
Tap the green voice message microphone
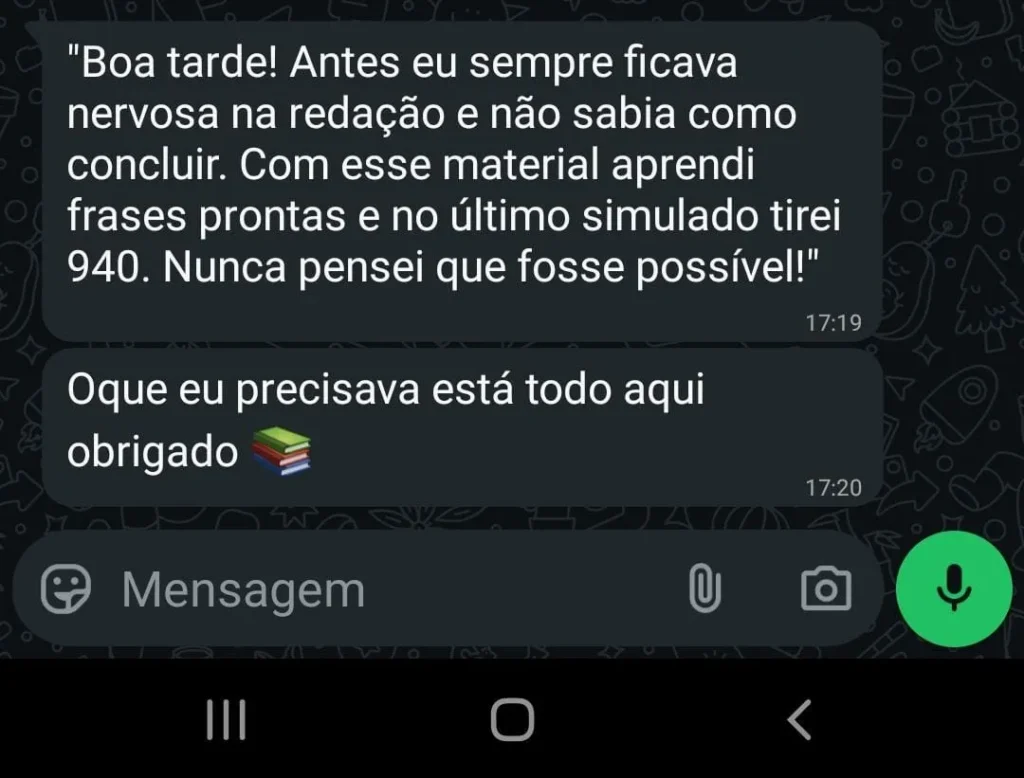click(x=954, y=588)
